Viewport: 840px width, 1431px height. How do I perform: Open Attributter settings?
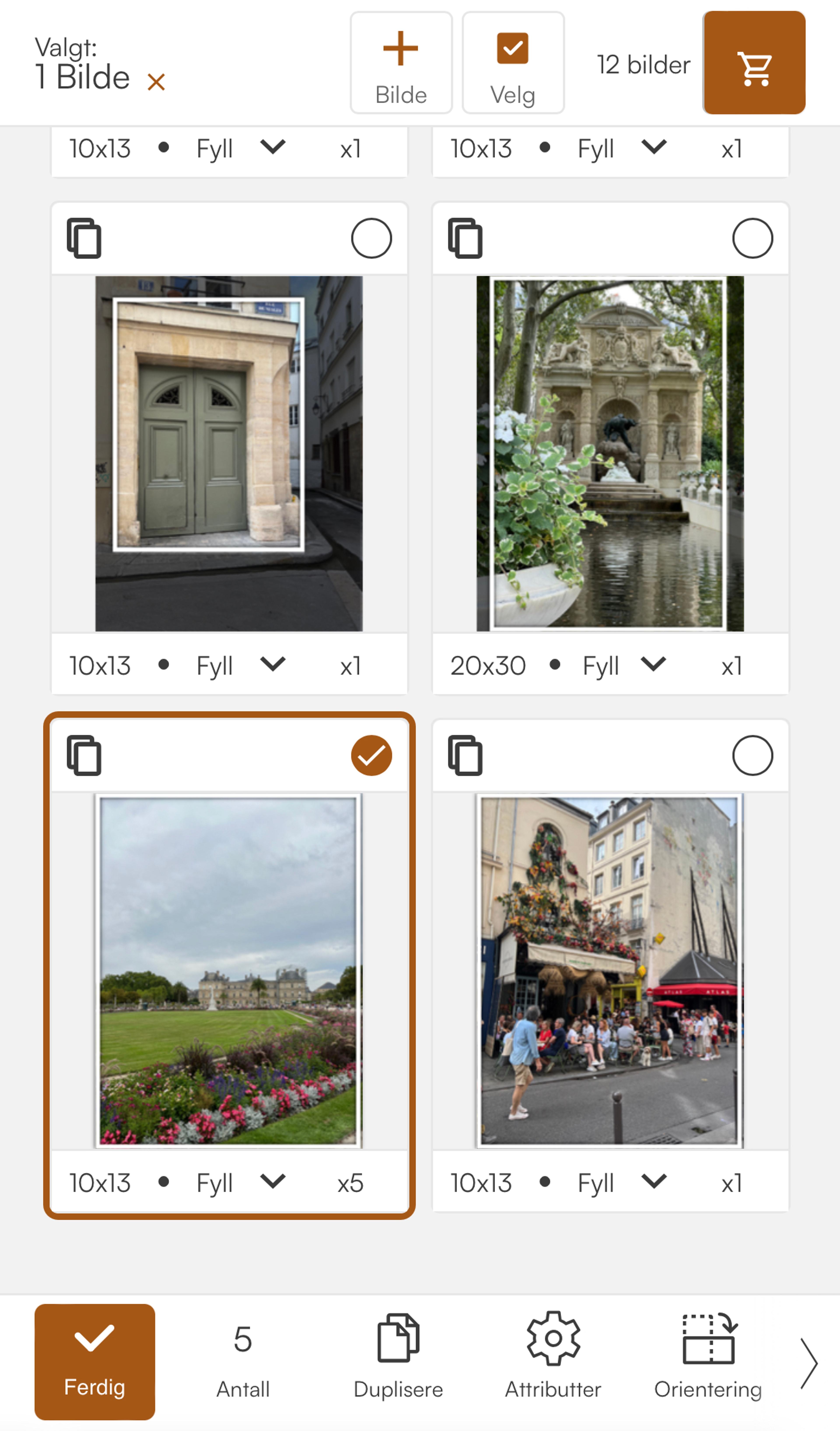coord(553,1362)
